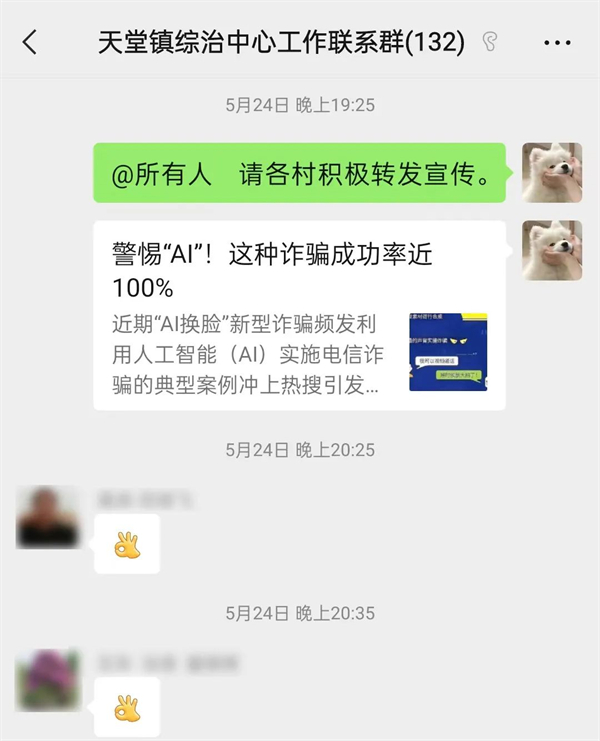Tap the sender's dog avatar beside @所有人 message
The image size is (600, 741).
coord(552,173)
